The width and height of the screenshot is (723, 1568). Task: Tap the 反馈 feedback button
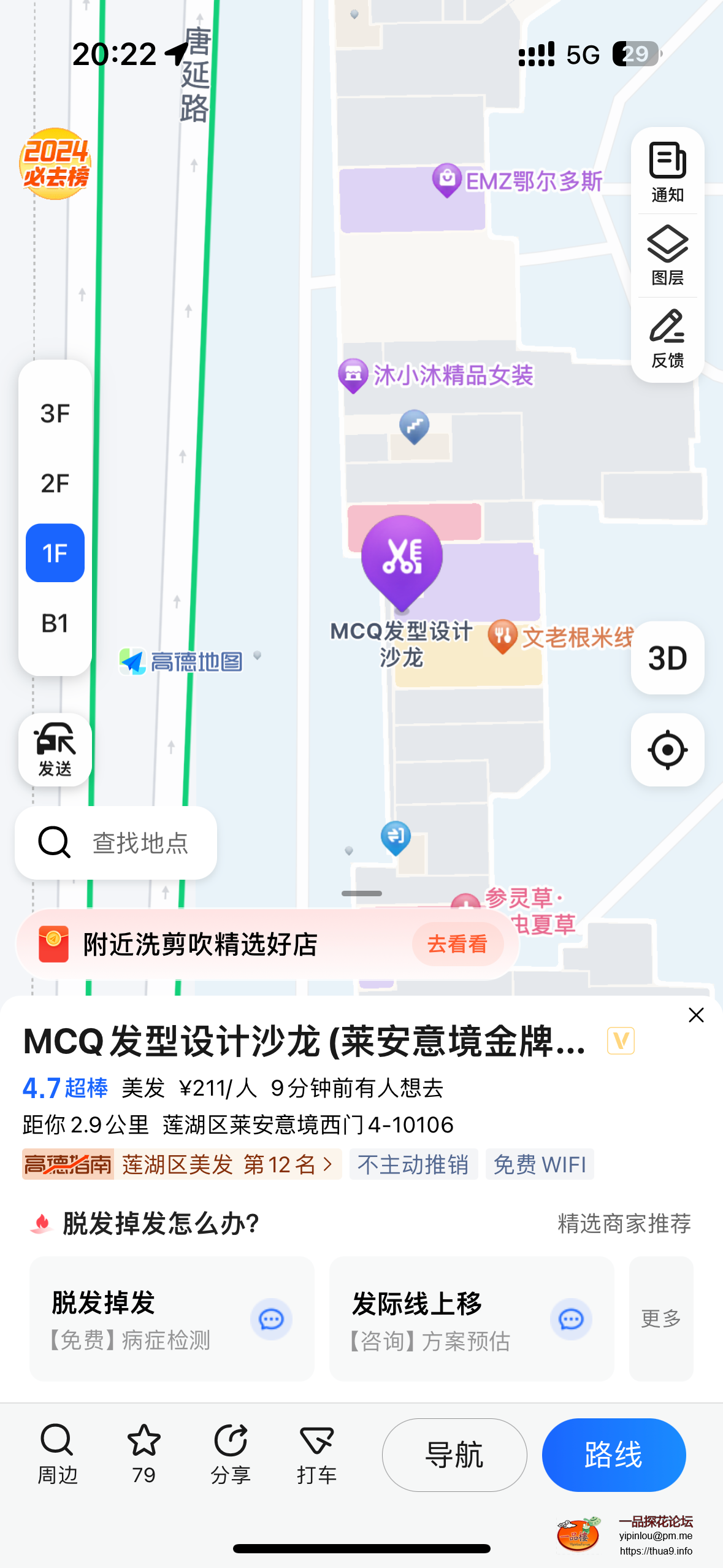667,339
